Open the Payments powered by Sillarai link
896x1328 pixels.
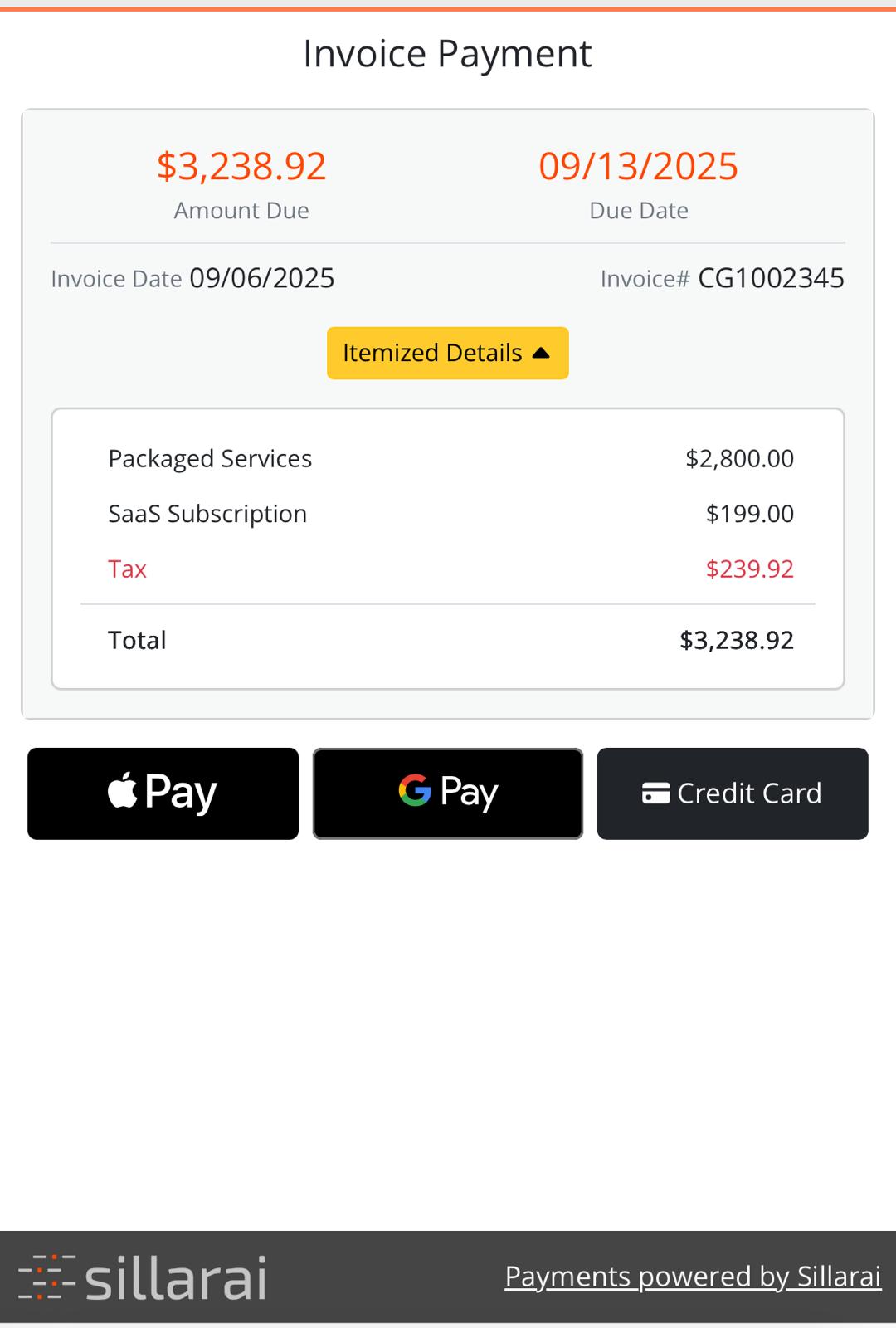tap(693, 1276)
